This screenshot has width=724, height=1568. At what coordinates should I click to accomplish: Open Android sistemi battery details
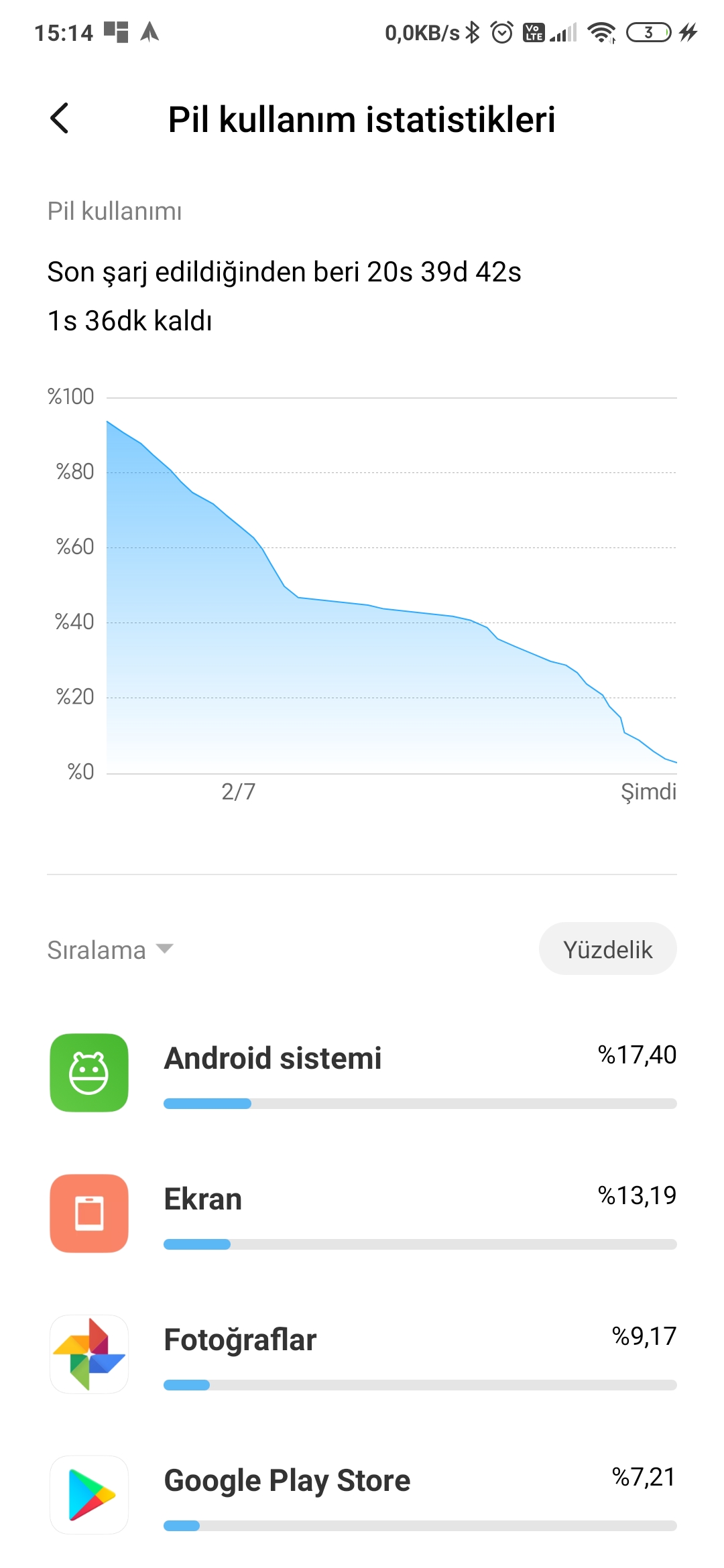(362, 1073)
